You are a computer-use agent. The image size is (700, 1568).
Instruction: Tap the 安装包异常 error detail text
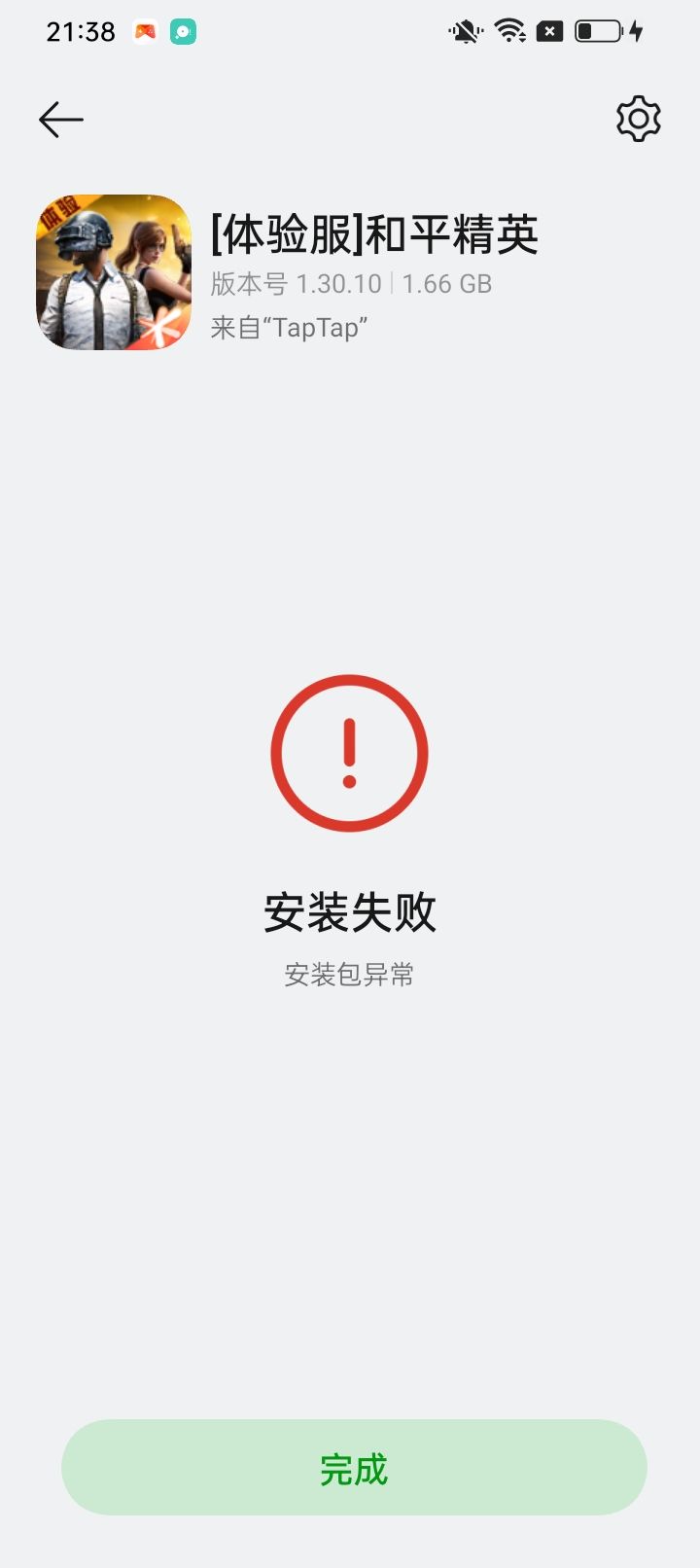349,975
